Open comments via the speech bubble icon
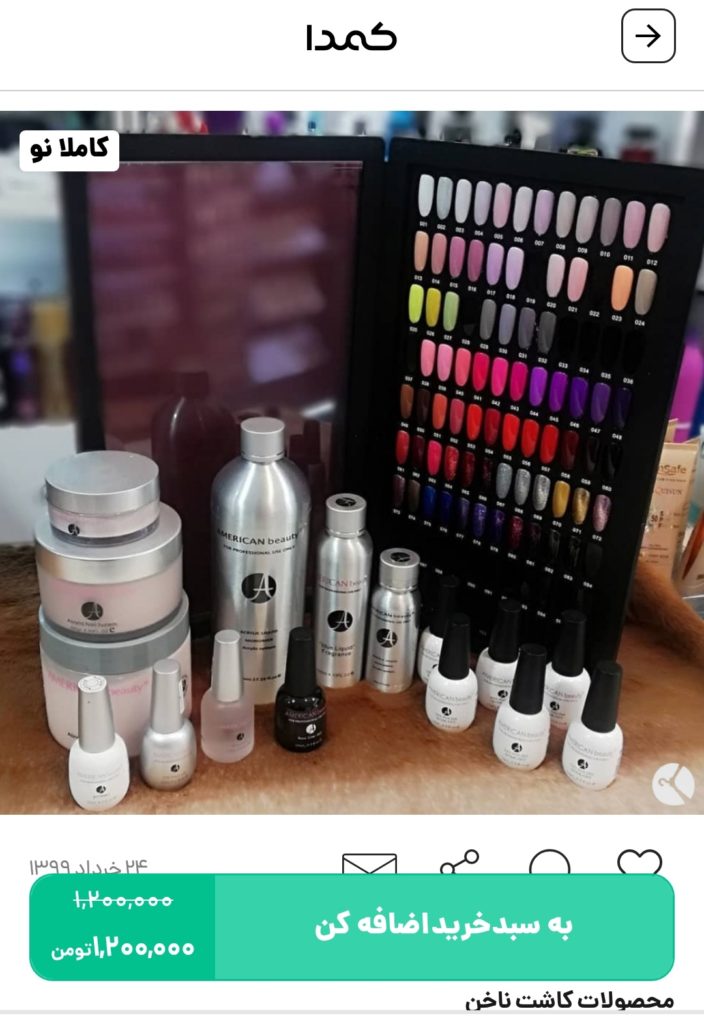The height and width of the screenshot is (1024, 704). click(x=549, y=863)
